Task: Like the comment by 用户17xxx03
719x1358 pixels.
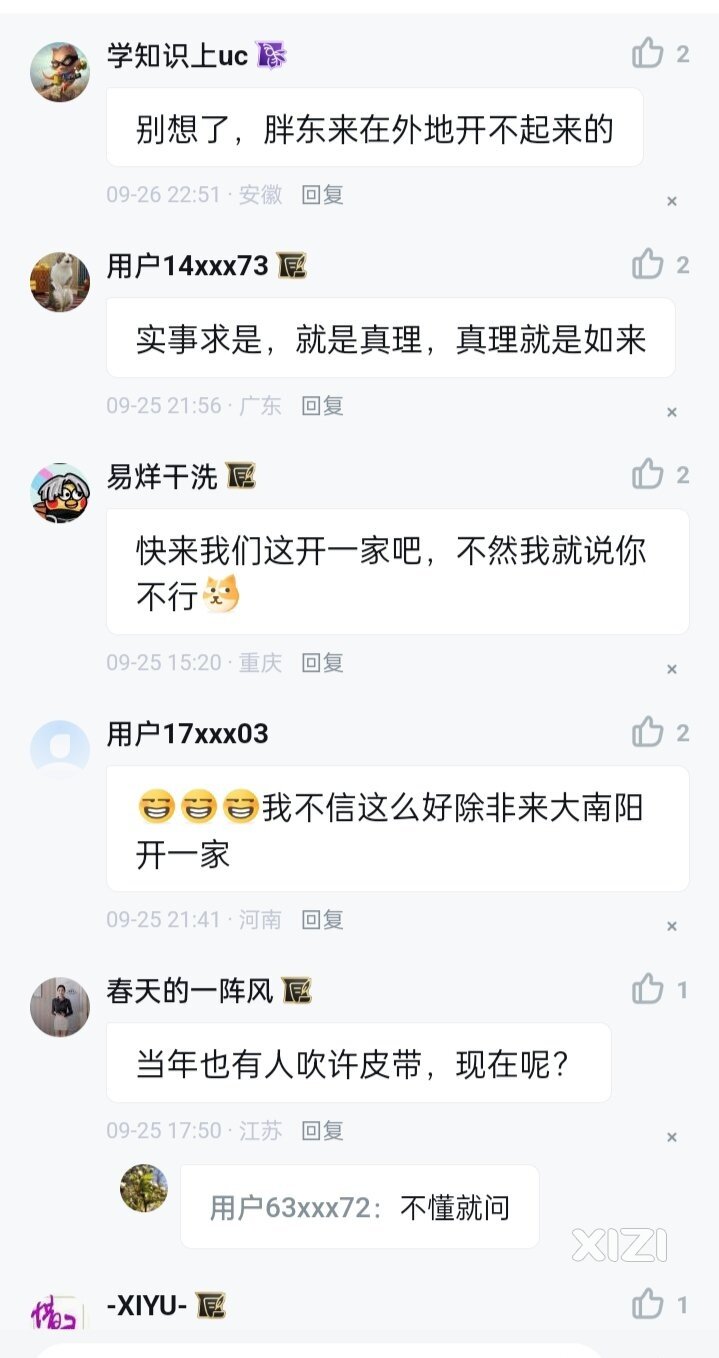Action: click(x=649, y=733)
